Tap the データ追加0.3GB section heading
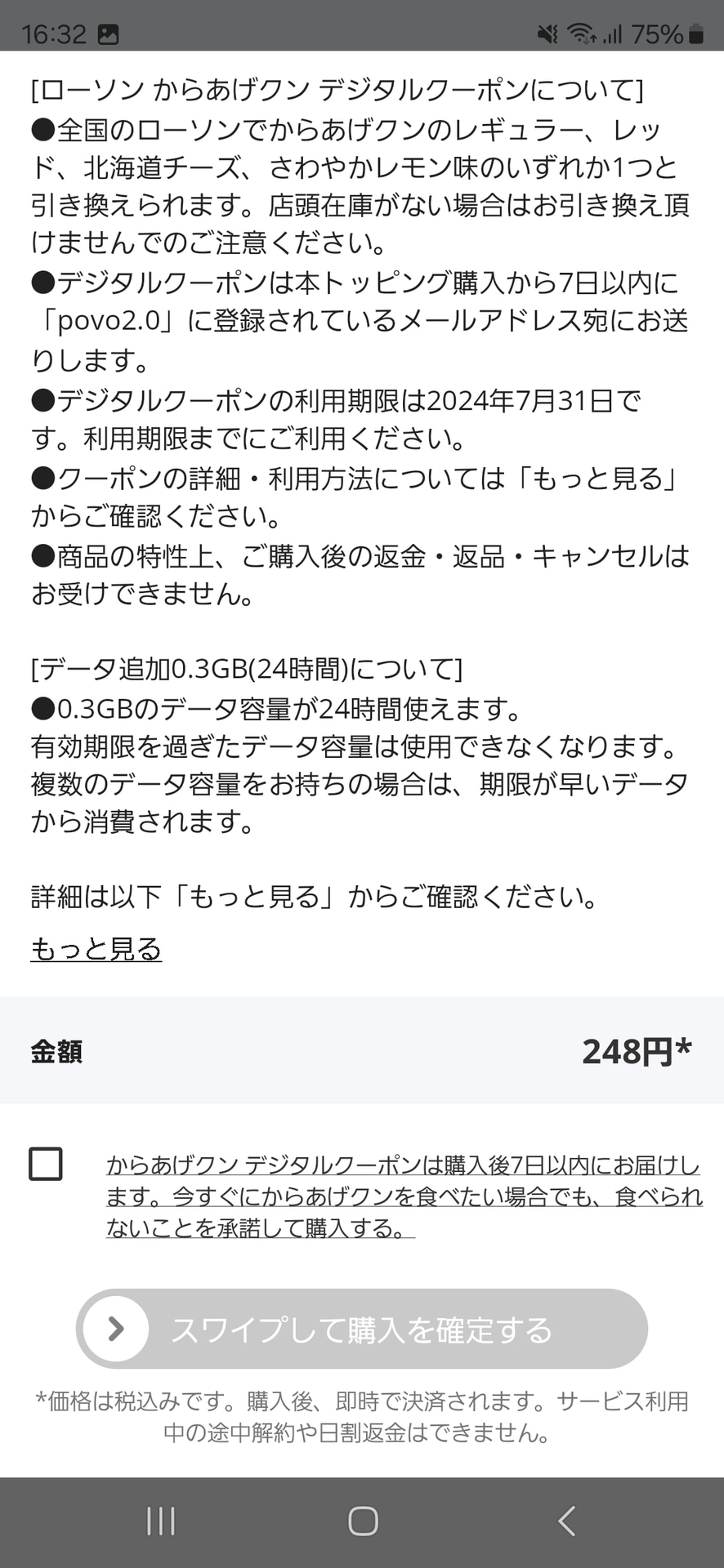724x1568 pixels. point(247,670)
